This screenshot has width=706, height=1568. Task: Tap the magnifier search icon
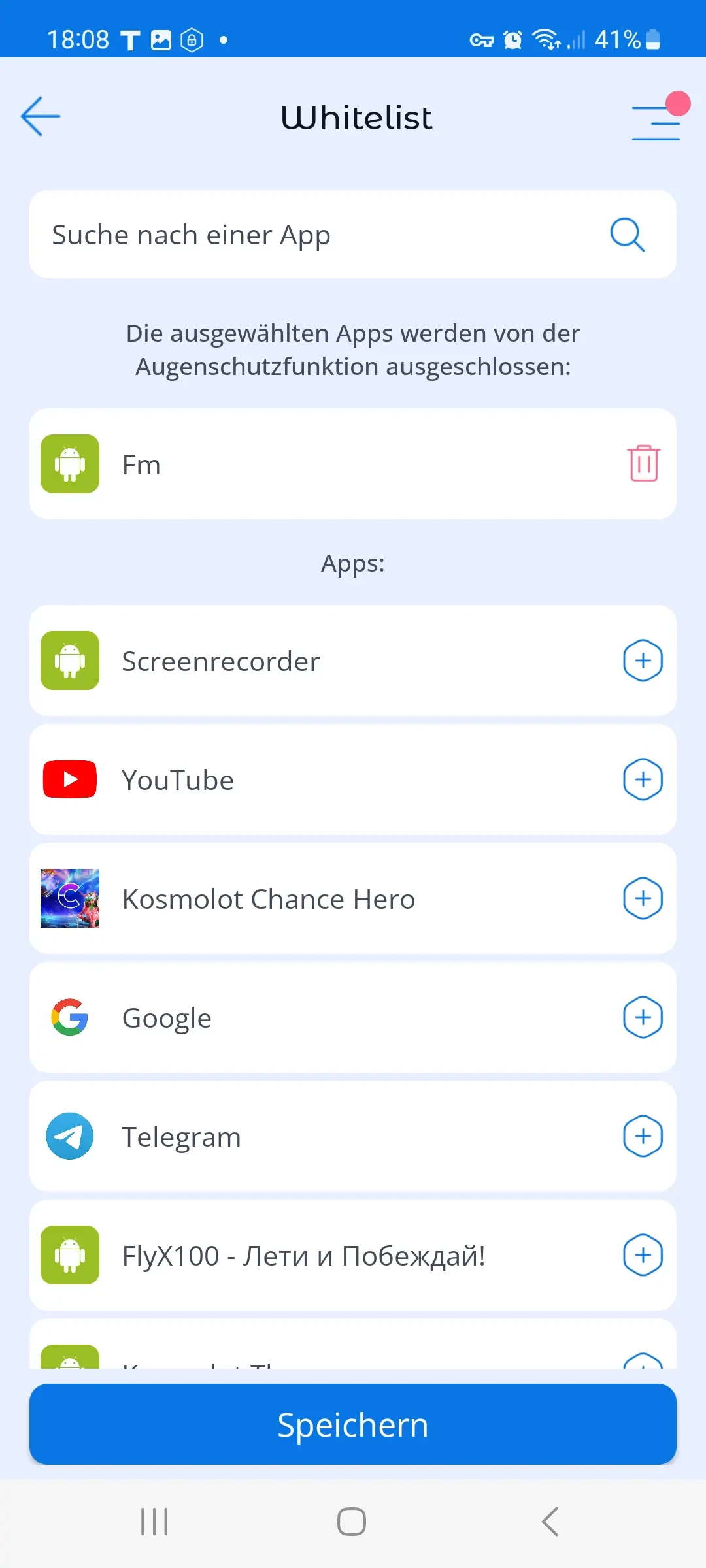point(627,235)
